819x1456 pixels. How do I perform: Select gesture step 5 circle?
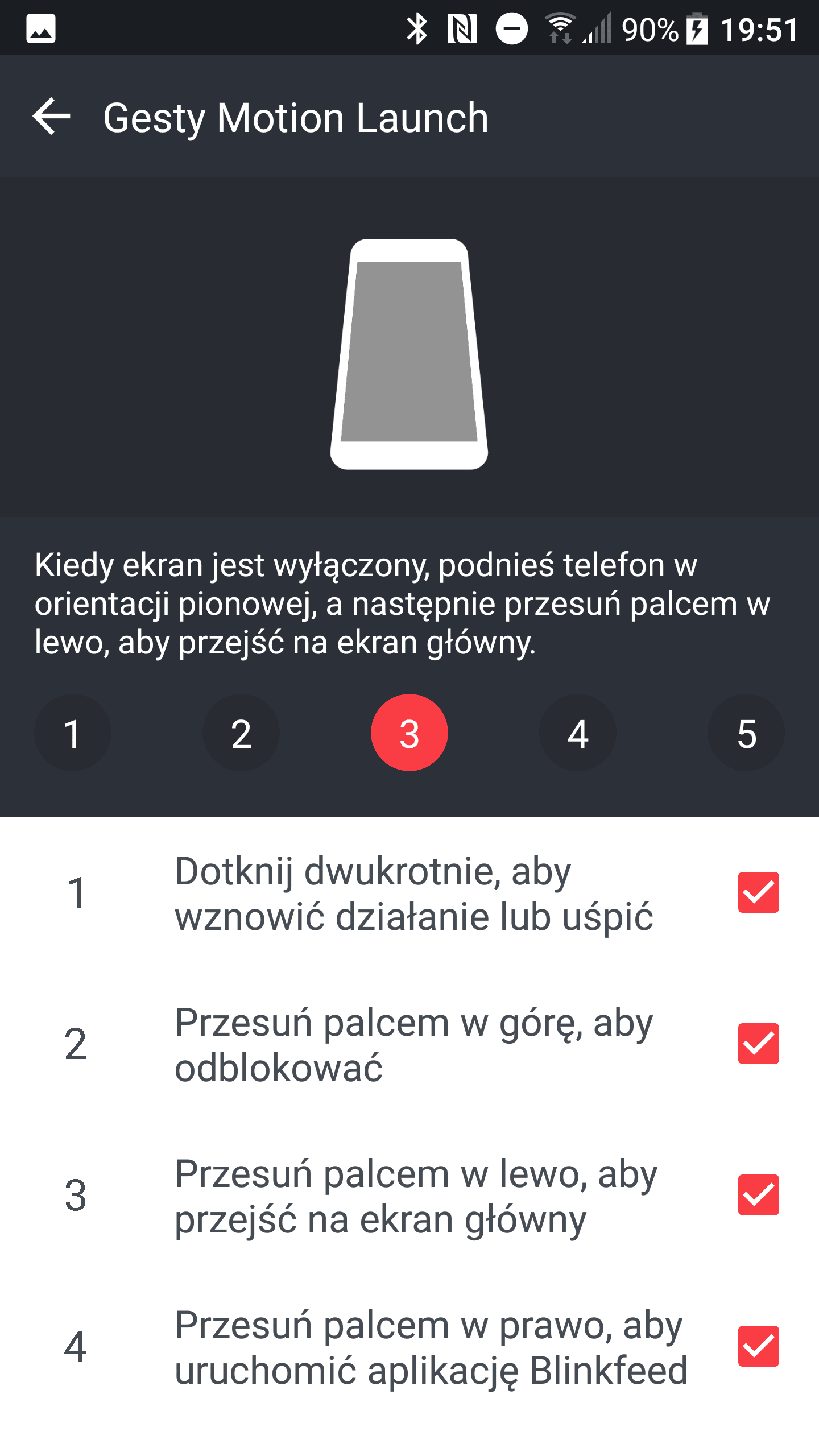point(746,733)
